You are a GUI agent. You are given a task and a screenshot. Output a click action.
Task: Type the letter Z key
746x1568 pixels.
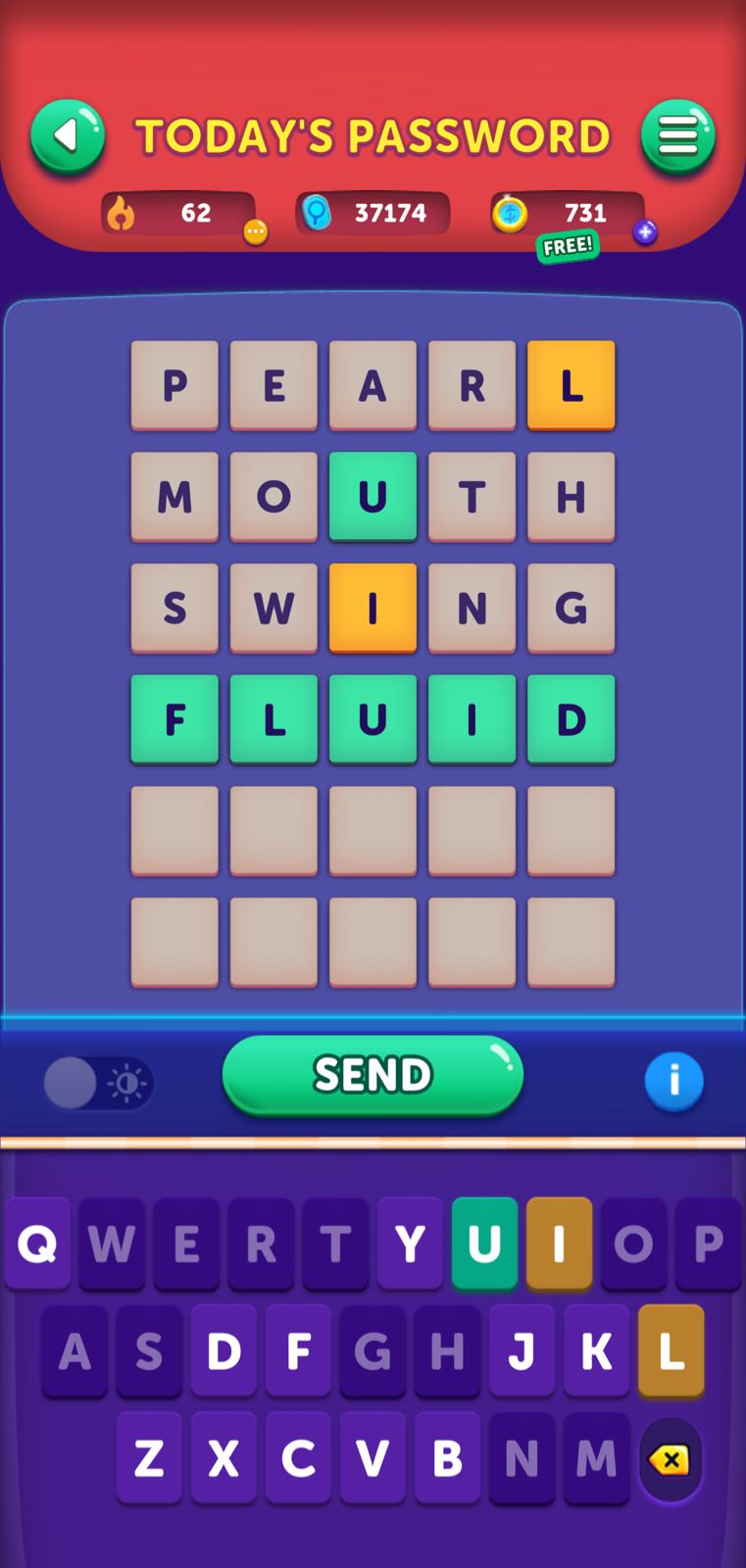coord(149,1458)
